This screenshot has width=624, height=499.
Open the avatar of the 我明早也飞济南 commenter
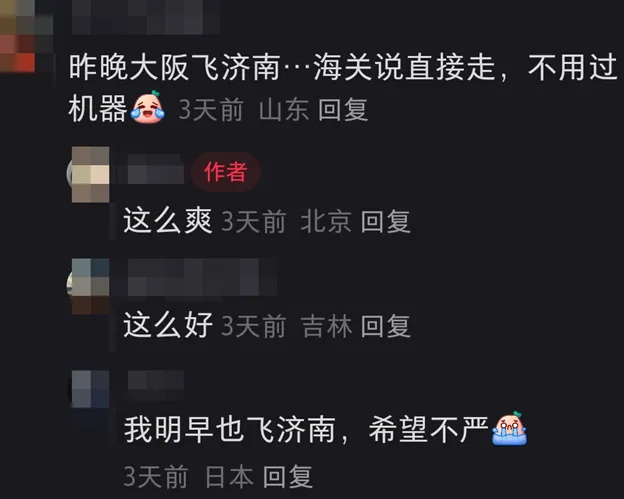coord(90,390)
